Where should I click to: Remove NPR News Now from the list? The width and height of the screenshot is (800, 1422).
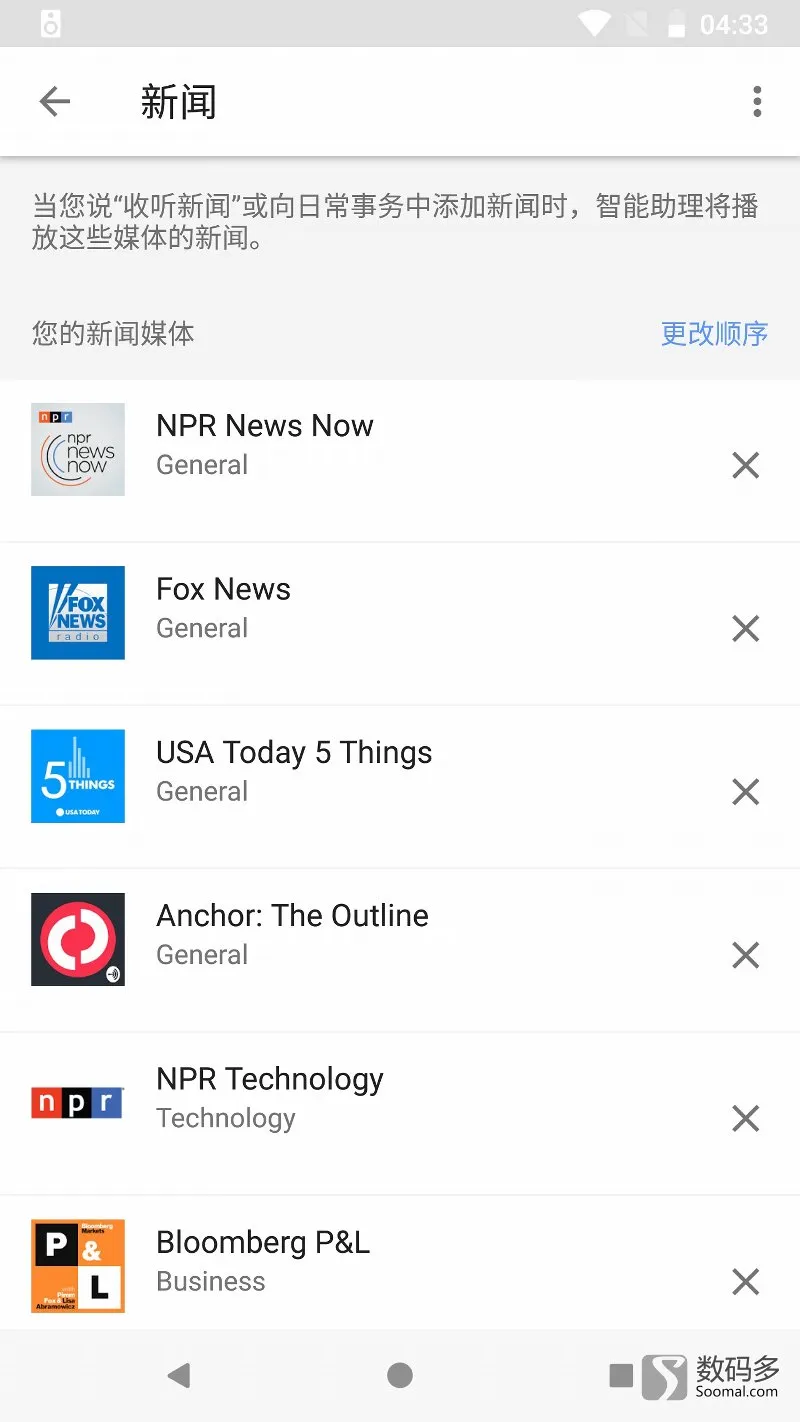point(746,465)
